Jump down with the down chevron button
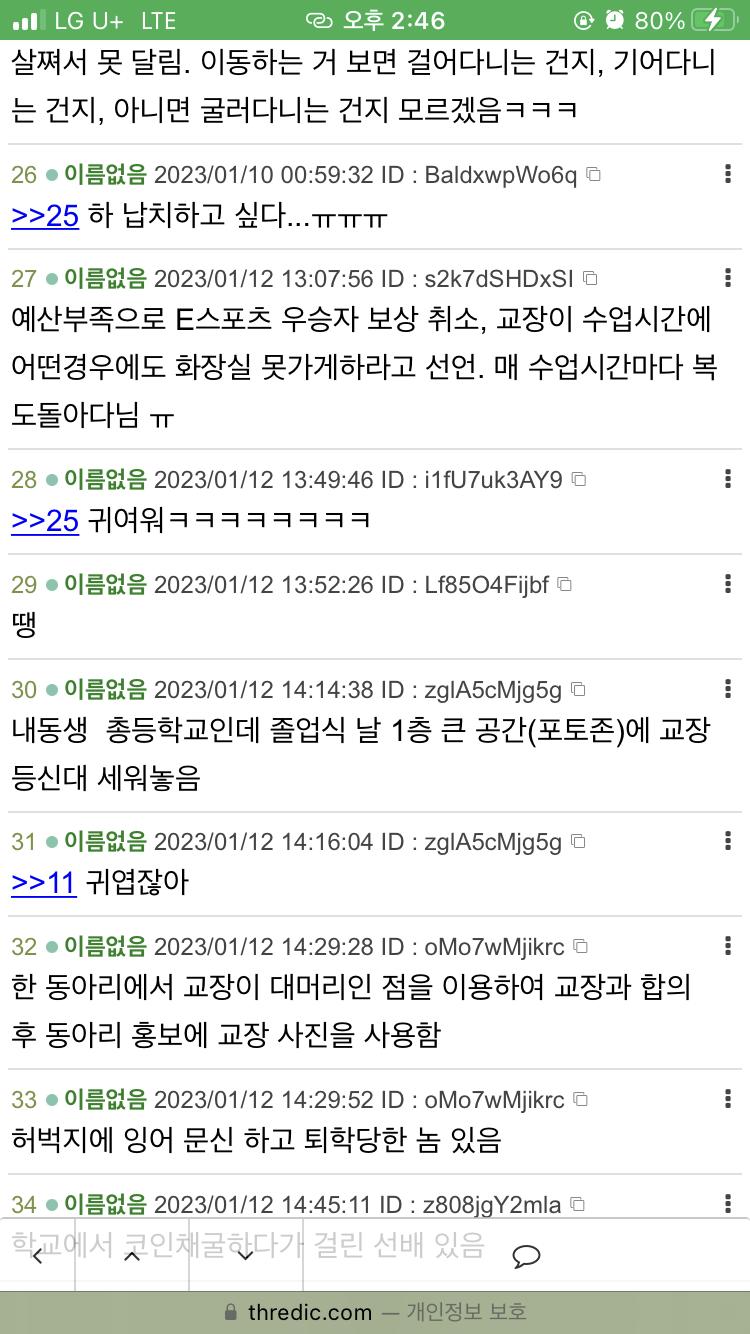The width and height of the screenshot is (750, 1334). (x=246, y=1256)
